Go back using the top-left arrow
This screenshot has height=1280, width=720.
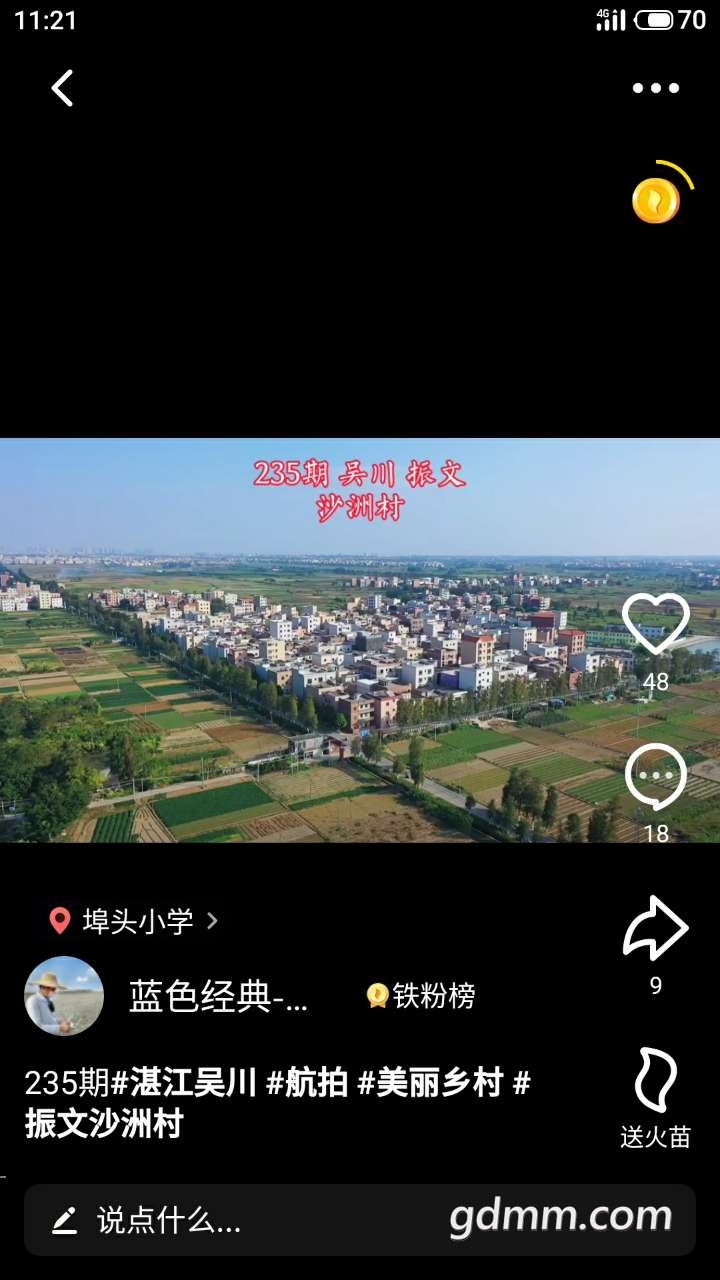pyautogui.click(x=62, y=88)
